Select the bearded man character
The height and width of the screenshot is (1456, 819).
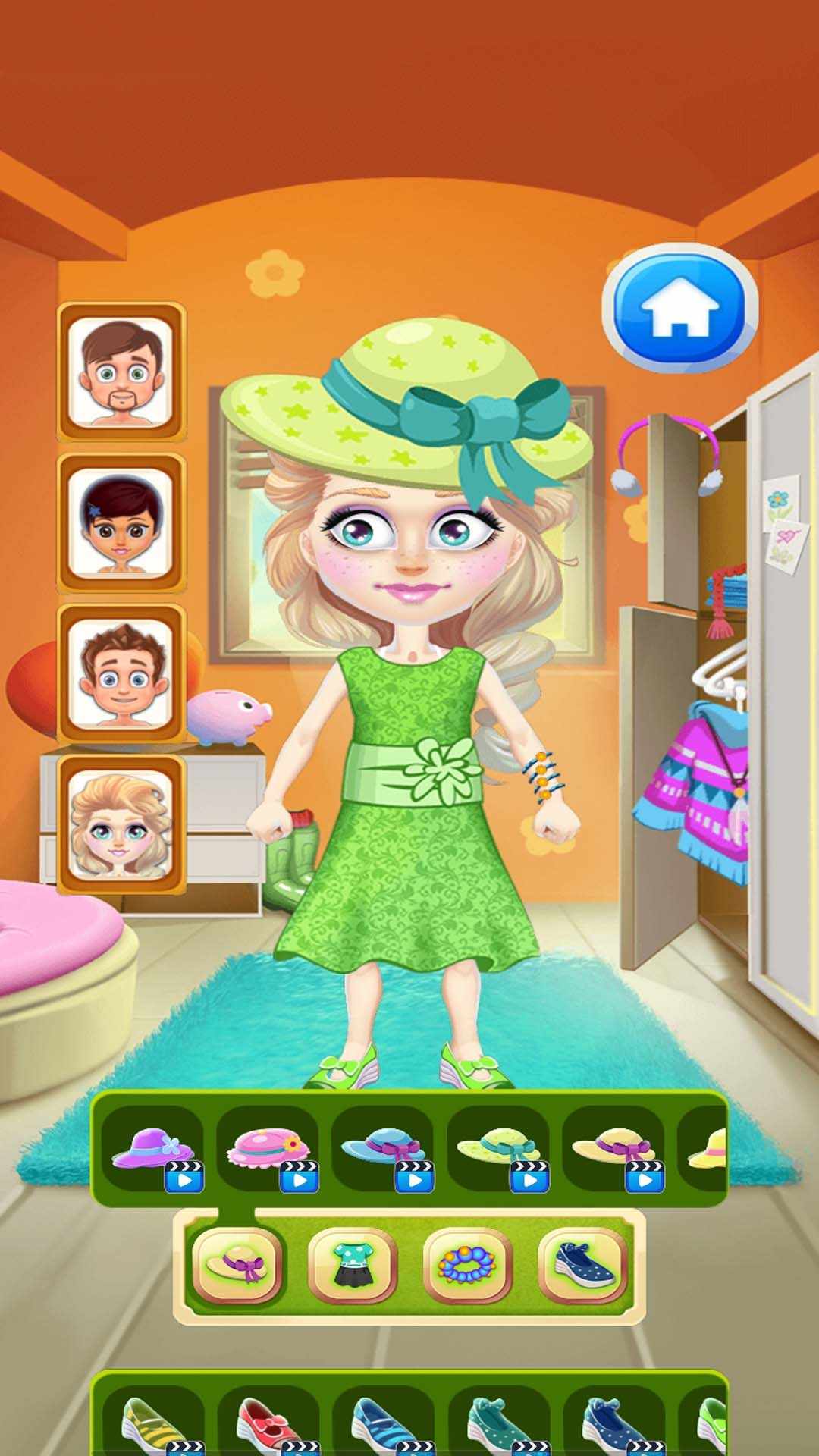click(x=121, y=372)
